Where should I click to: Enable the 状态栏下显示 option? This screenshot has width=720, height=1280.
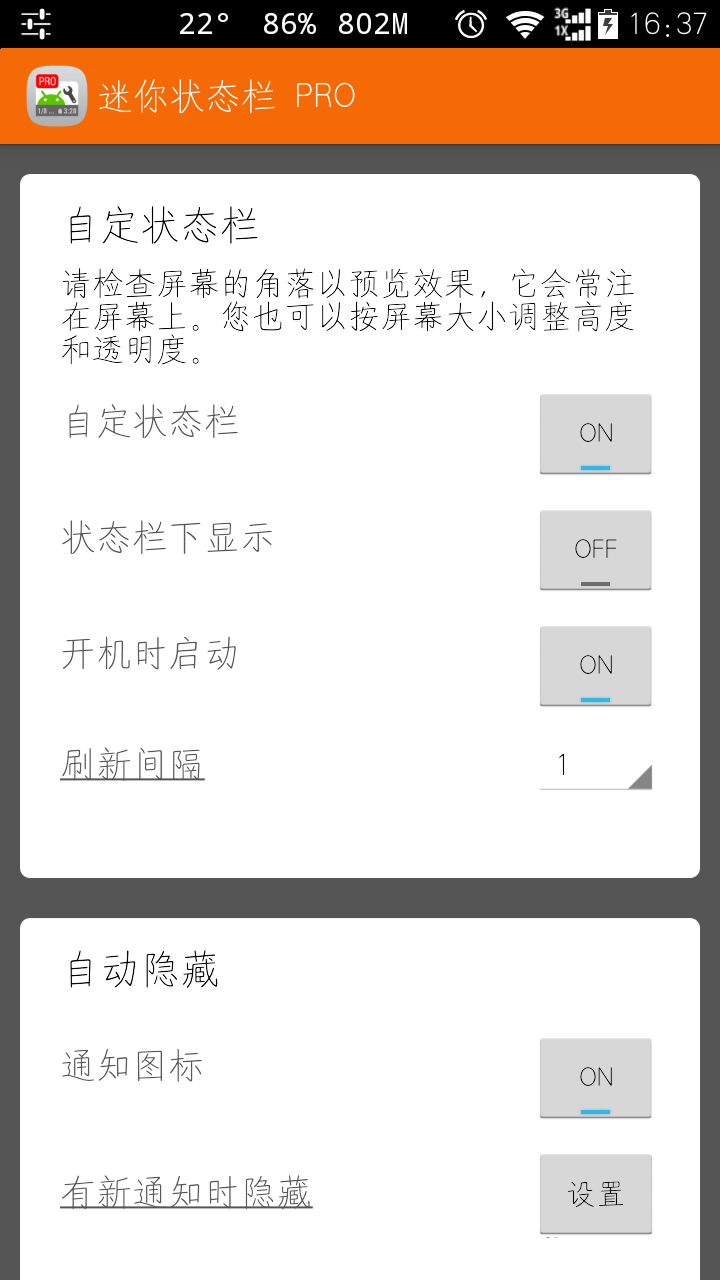coord(595,549)
